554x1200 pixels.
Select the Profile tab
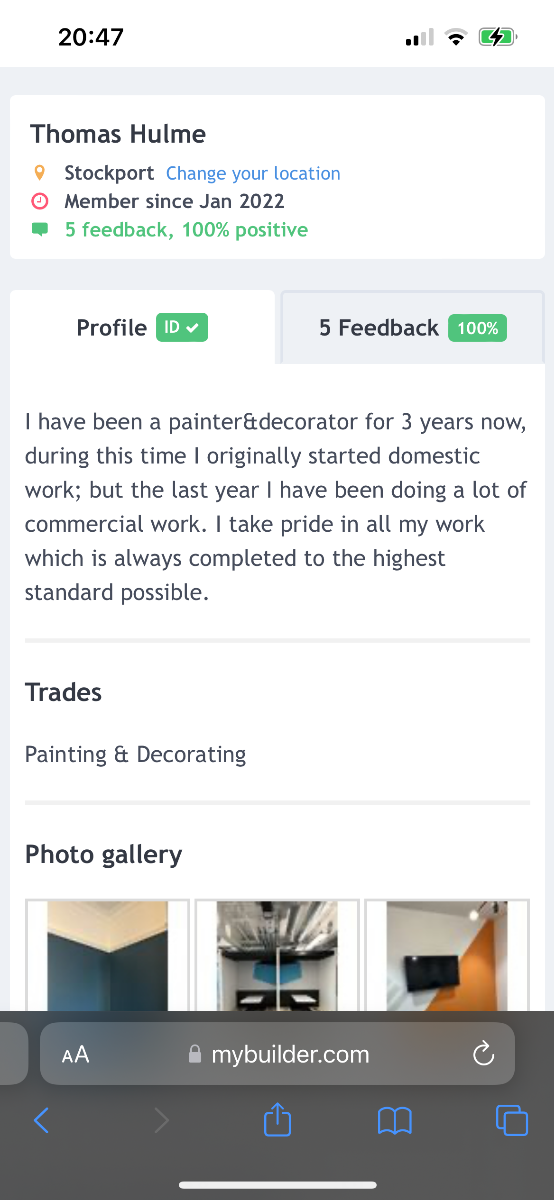point(142,327)
